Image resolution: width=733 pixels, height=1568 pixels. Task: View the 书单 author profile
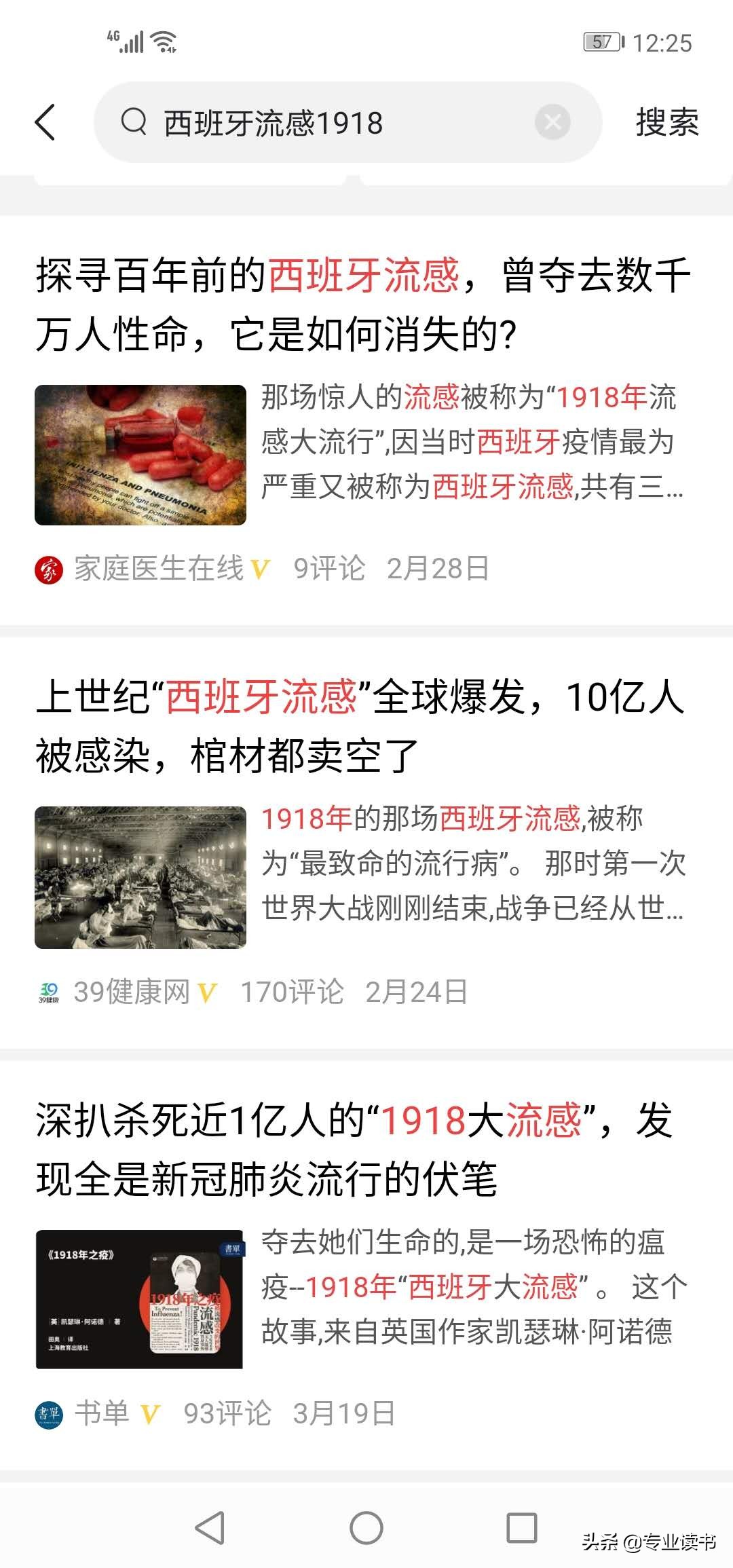pos(102,1414)
